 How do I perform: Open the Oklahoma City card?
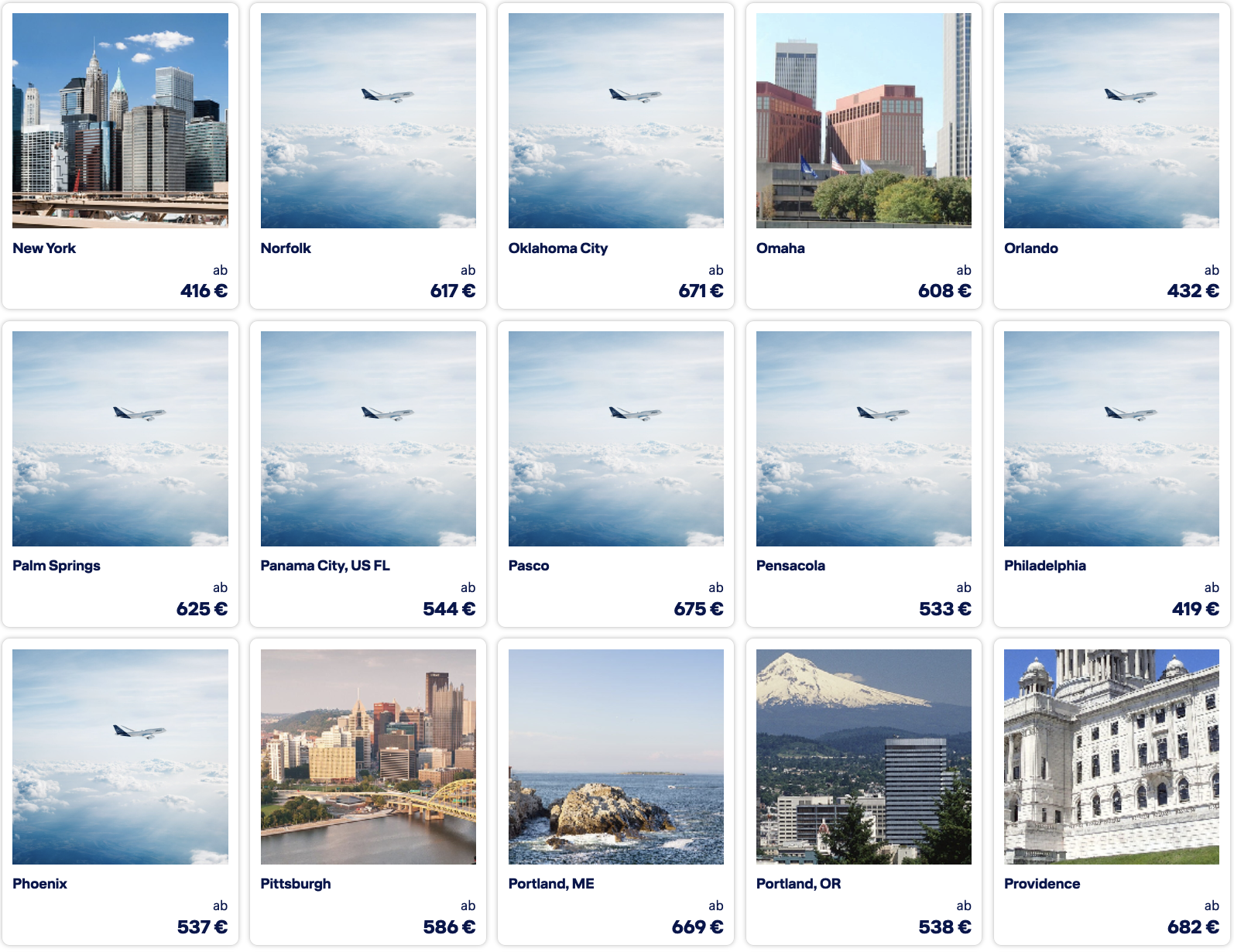pyautogui.click(x=615, y=155)
